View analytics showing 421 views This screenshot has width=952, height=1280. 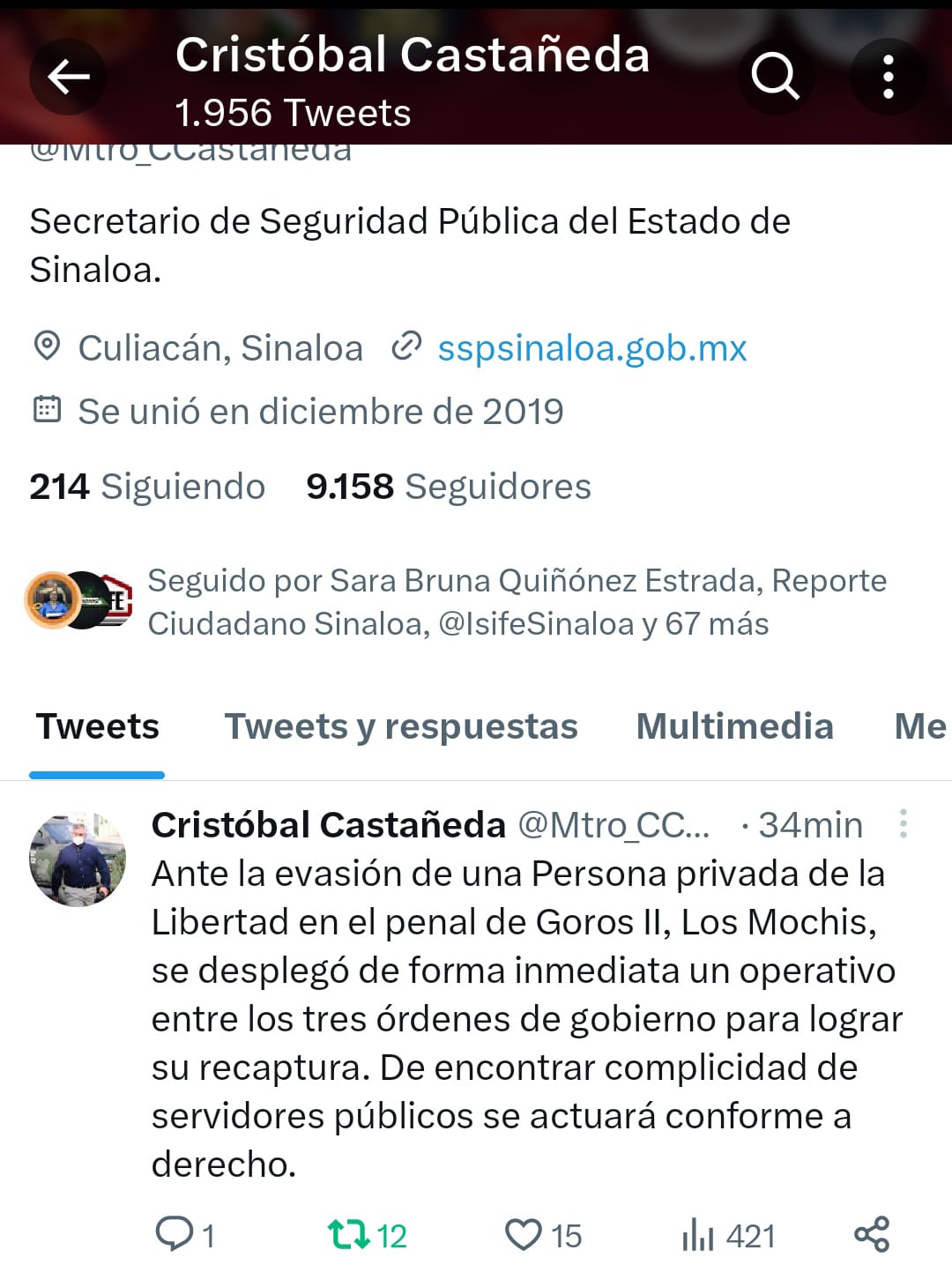pos(698,1234)
